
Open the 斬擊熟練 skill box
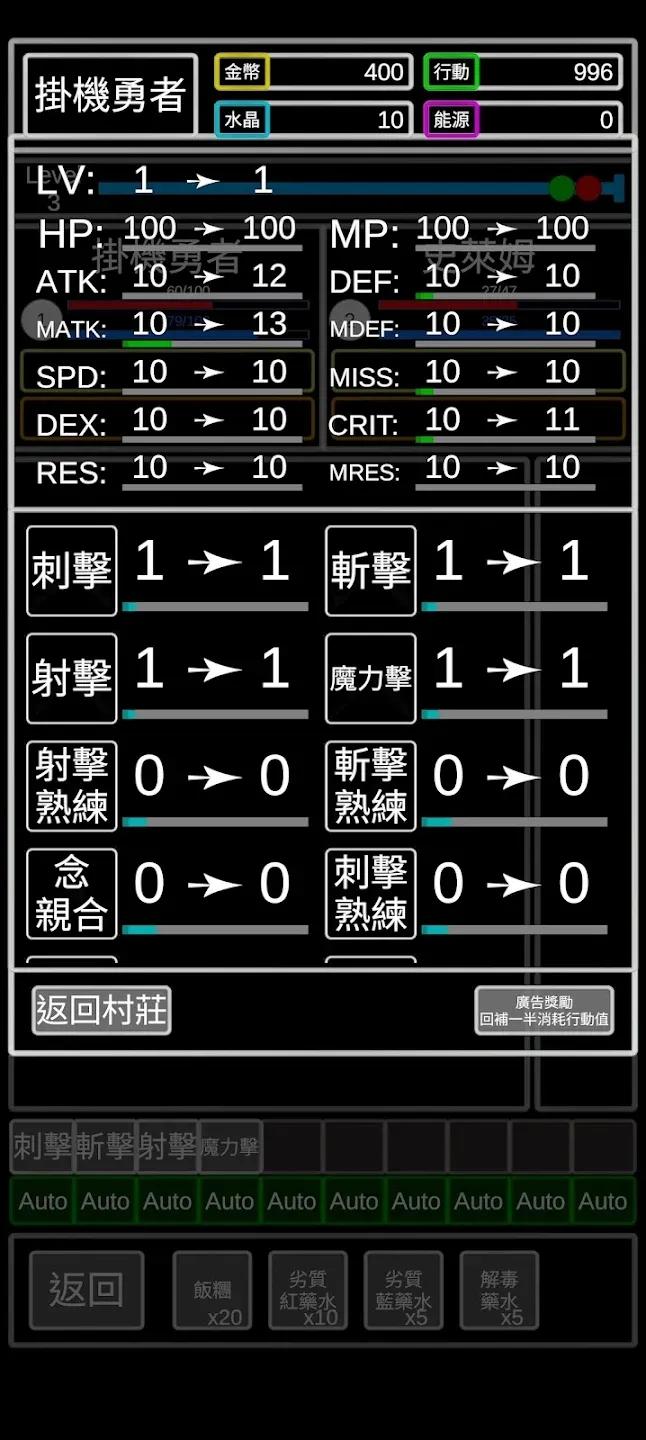370,786
